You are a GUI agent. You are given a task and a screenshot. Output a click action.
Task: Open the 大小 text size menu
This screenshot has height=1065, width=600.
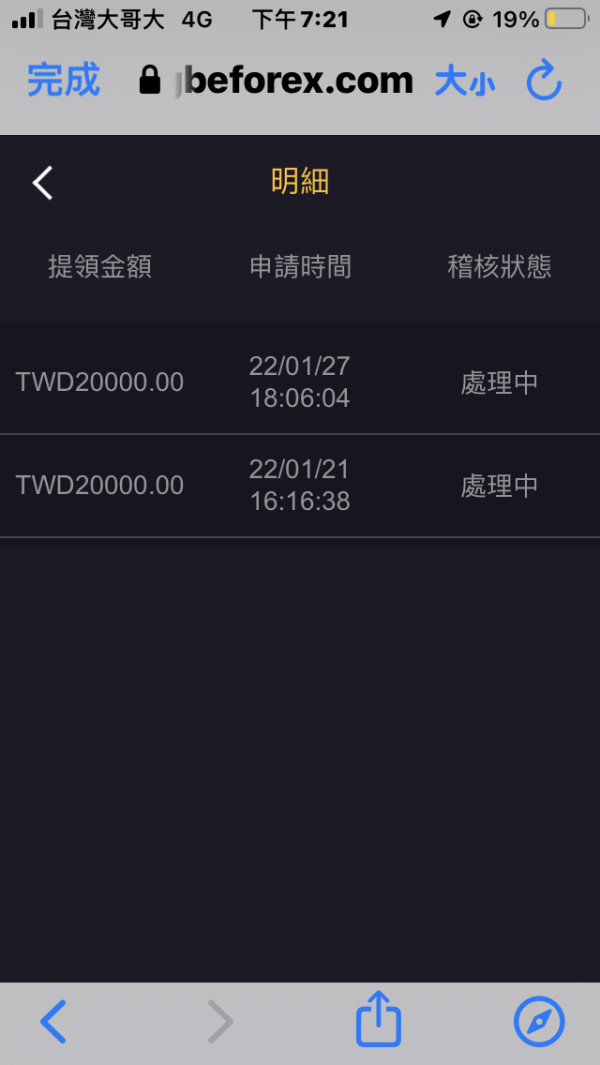(x=465, y=82)
